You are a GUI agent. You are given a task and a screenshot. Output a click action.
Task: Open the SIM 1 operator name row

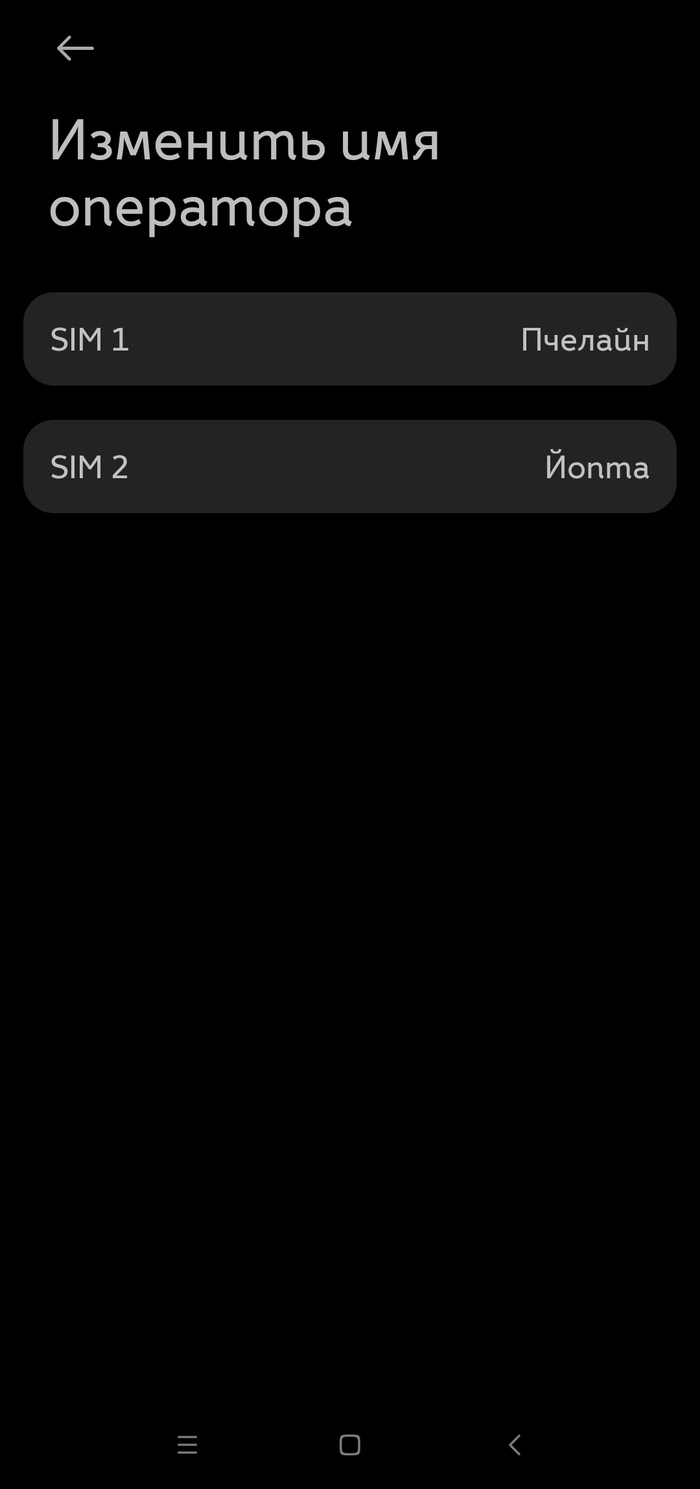tap(350, 340)
